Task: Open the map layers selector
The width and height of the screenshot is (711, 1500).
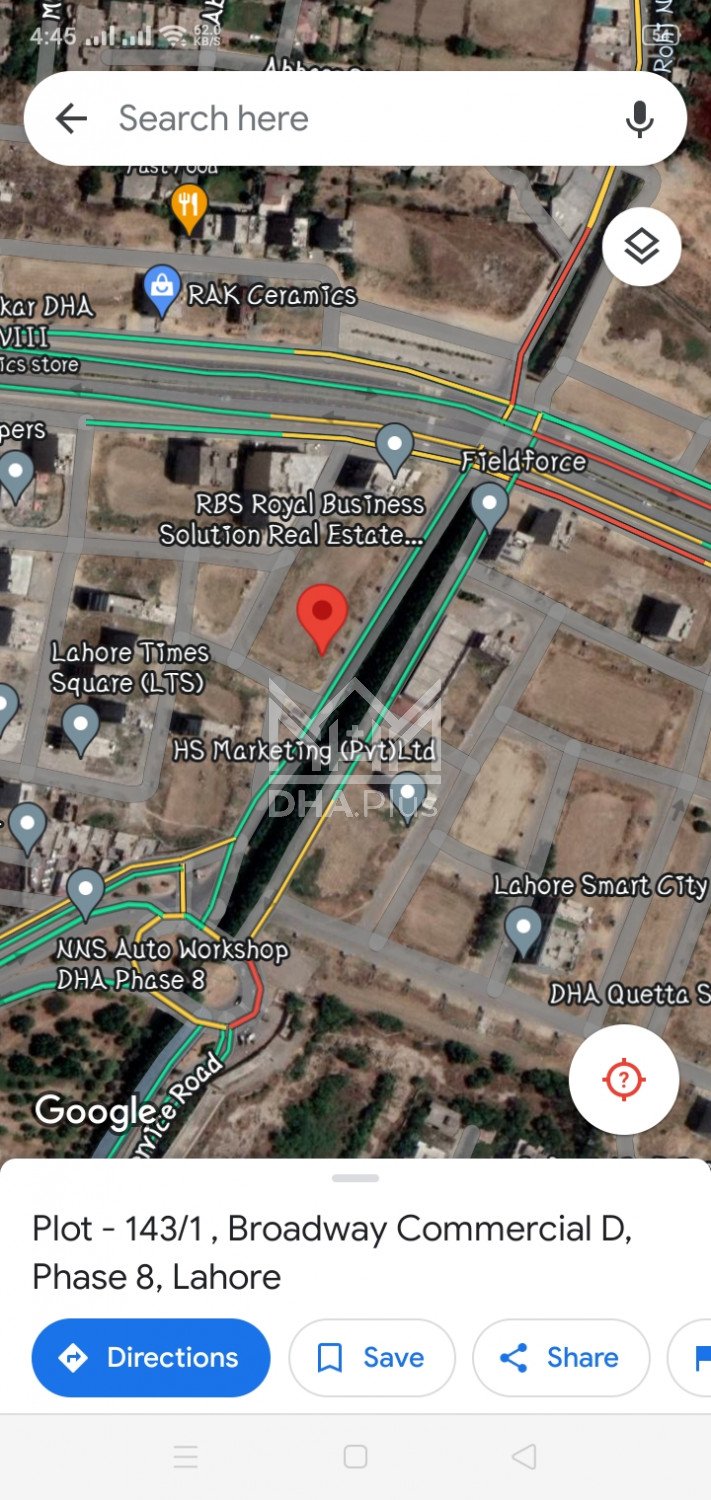Action: (641, 247)
